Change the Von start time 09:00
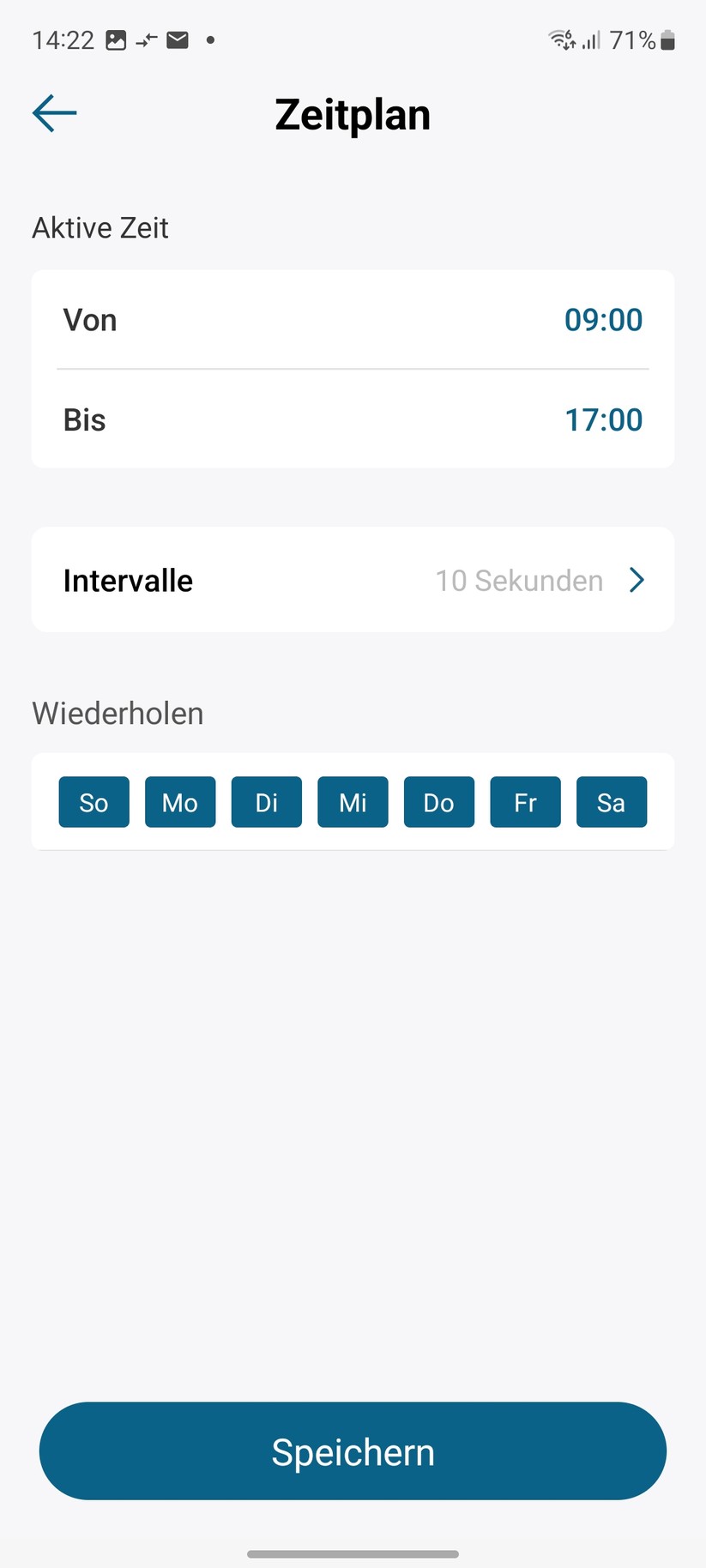The height and width of the screenshot is (1568, 706). [x=603, y=319]
